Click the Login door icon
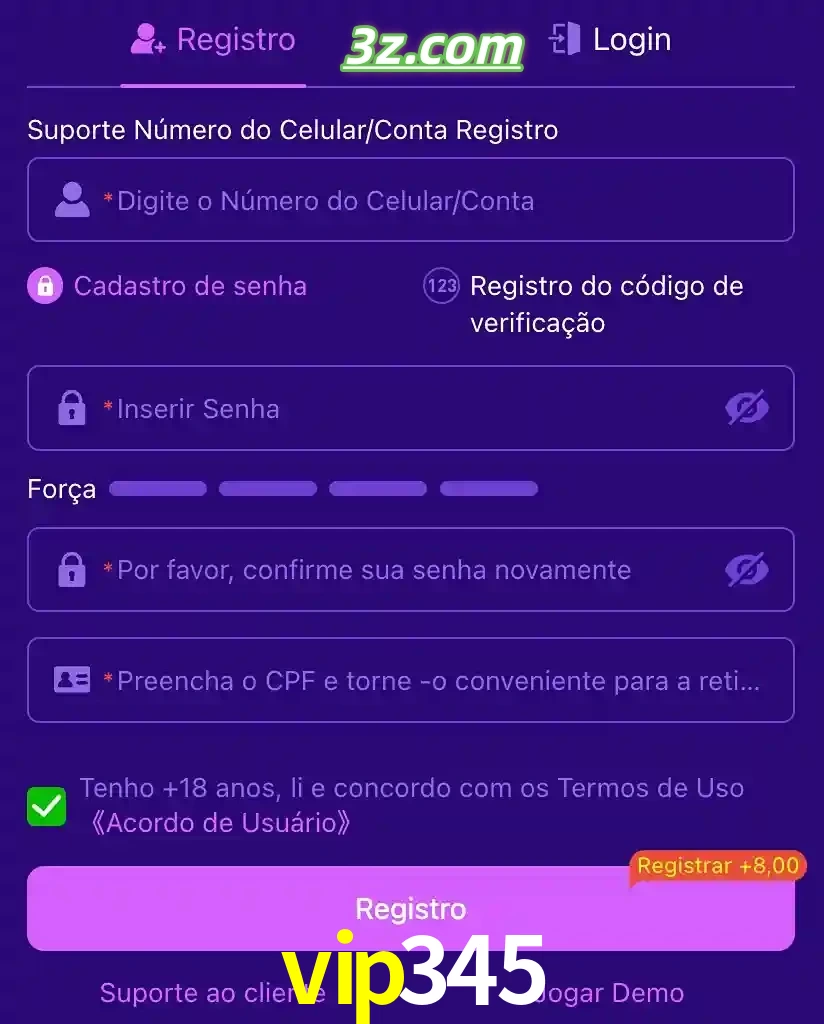This screenshot has height=1024, width=824. [x=566, y=39]
